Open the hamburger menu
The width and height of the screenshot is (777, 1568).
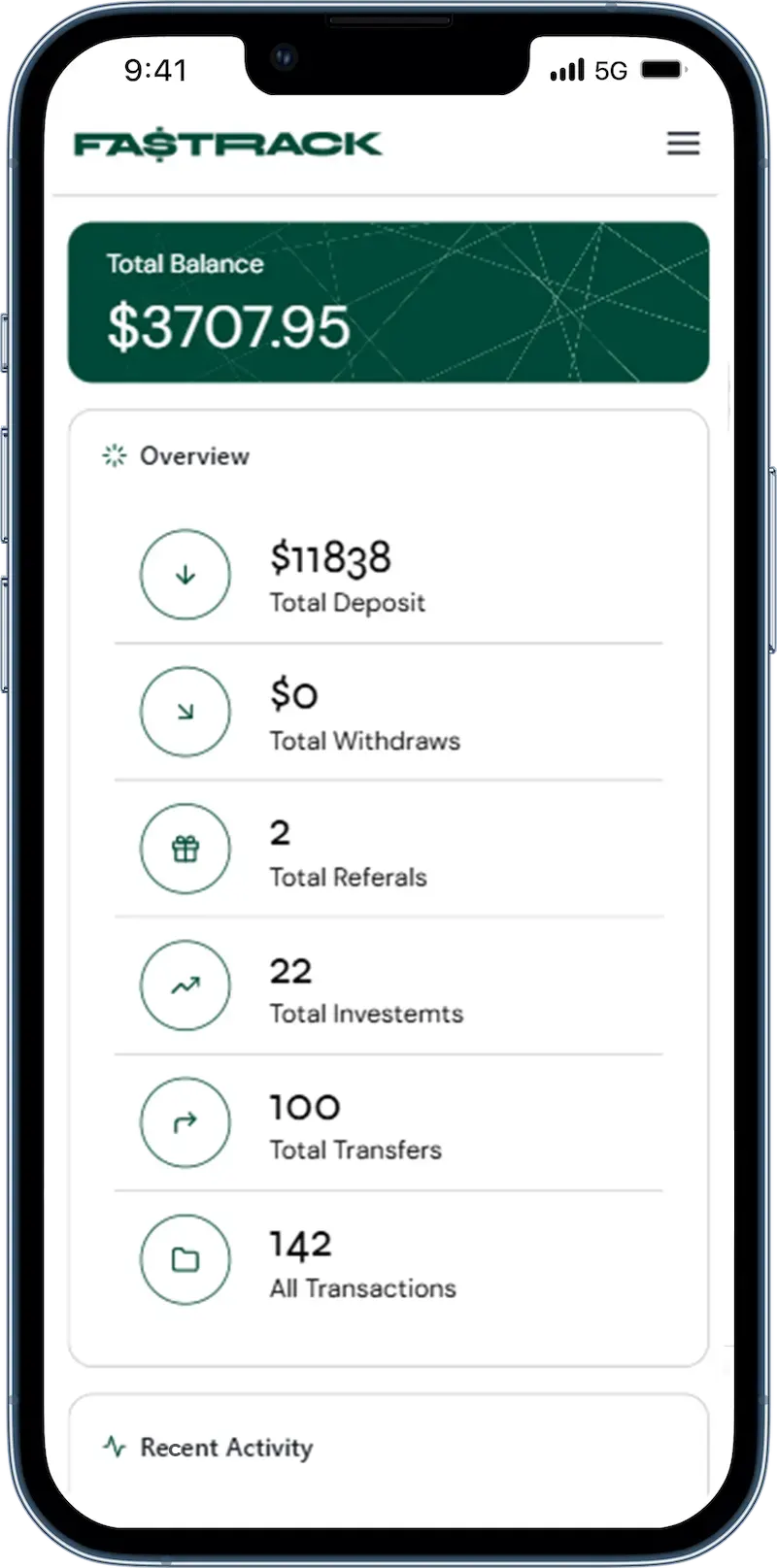click(683, 144)
